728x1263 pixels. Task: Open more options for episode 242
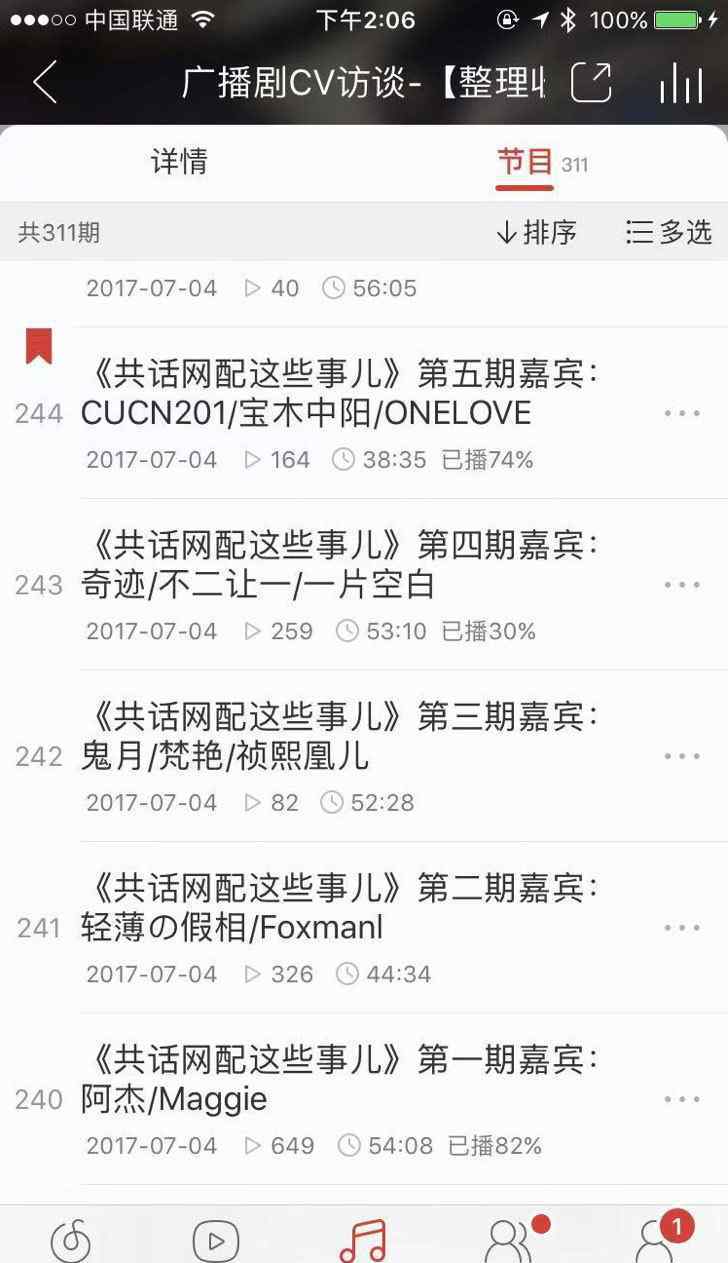682,757
